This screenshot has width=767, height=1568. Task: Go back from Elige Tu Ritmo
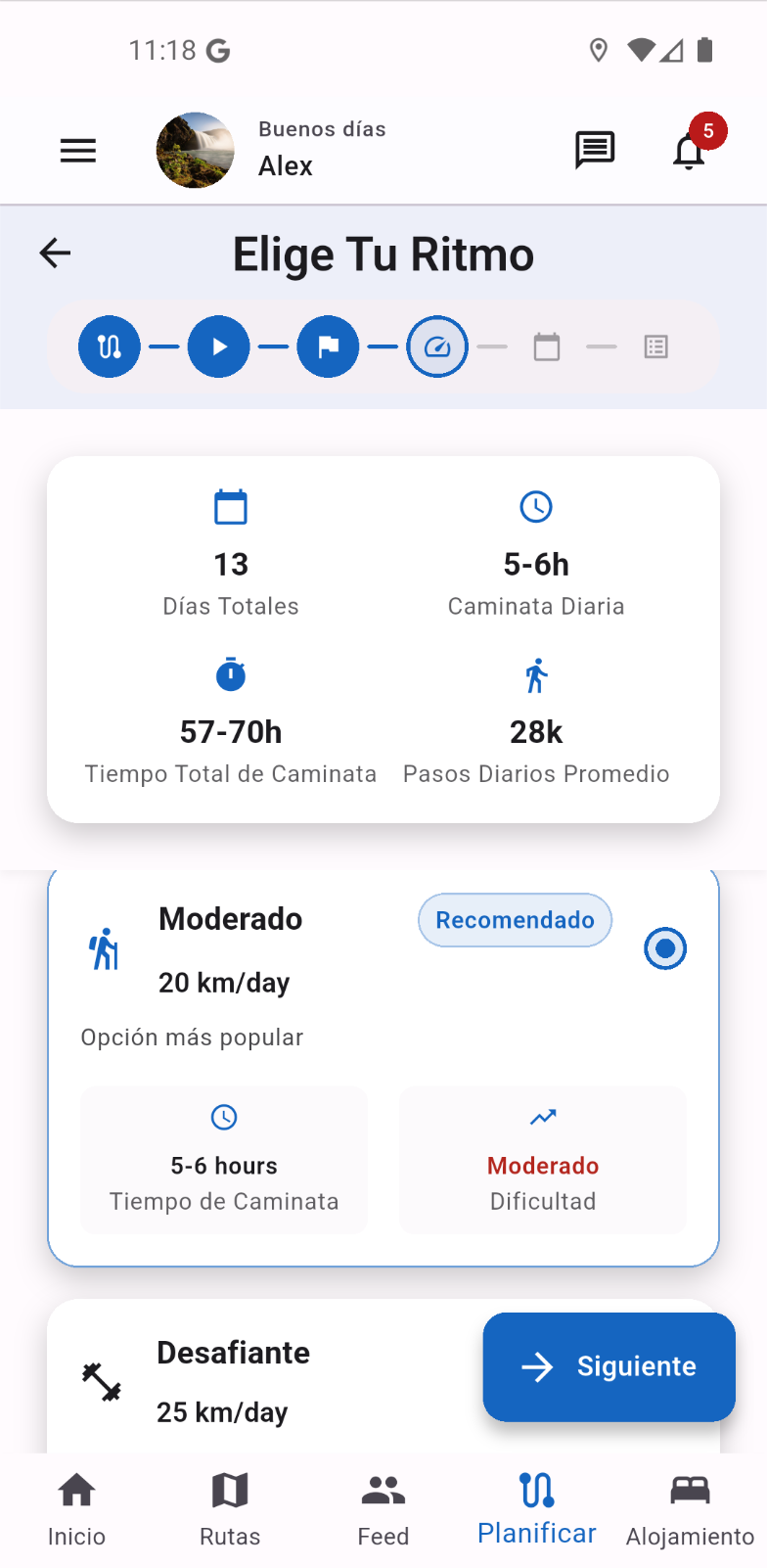point(56,254)
